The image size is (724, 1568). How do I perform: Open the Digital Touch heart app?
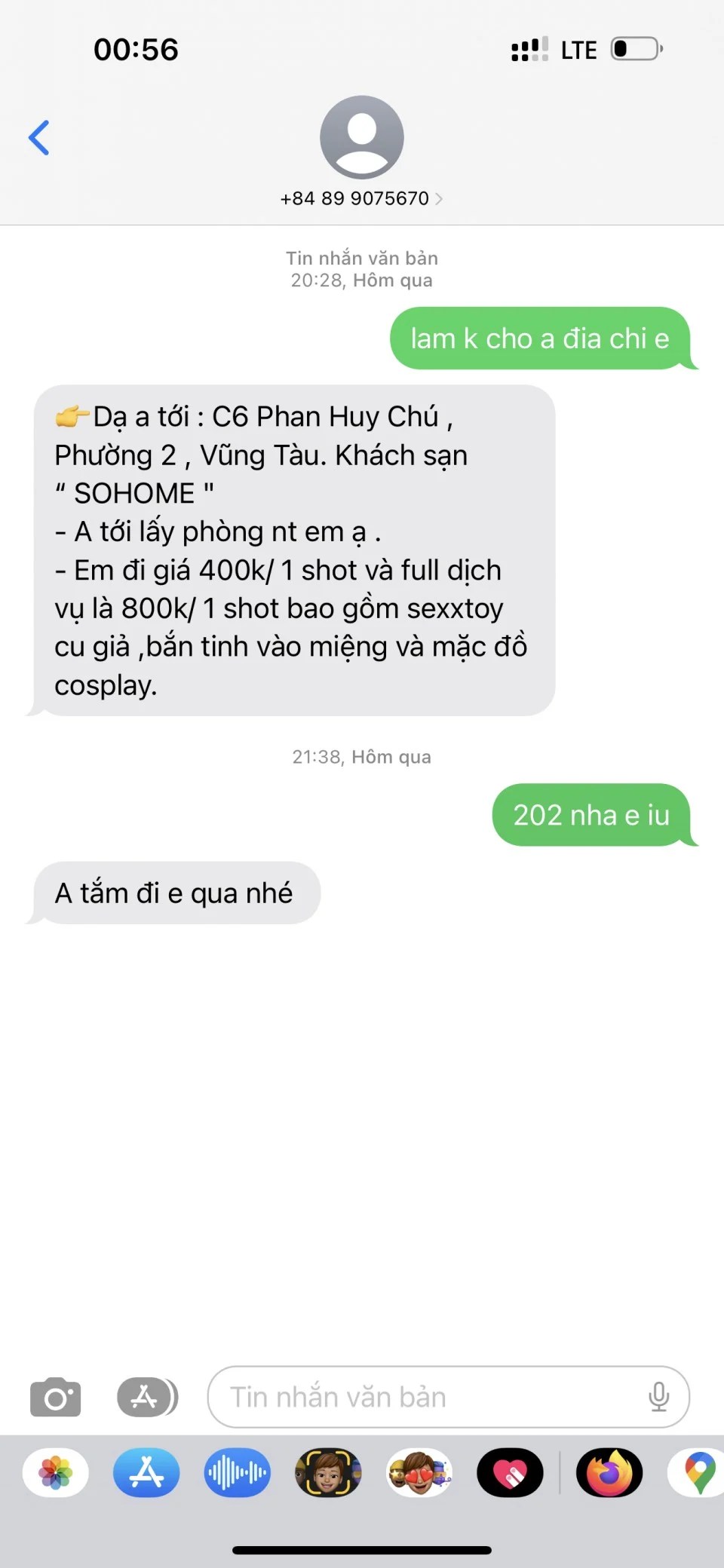point(510,1472)
